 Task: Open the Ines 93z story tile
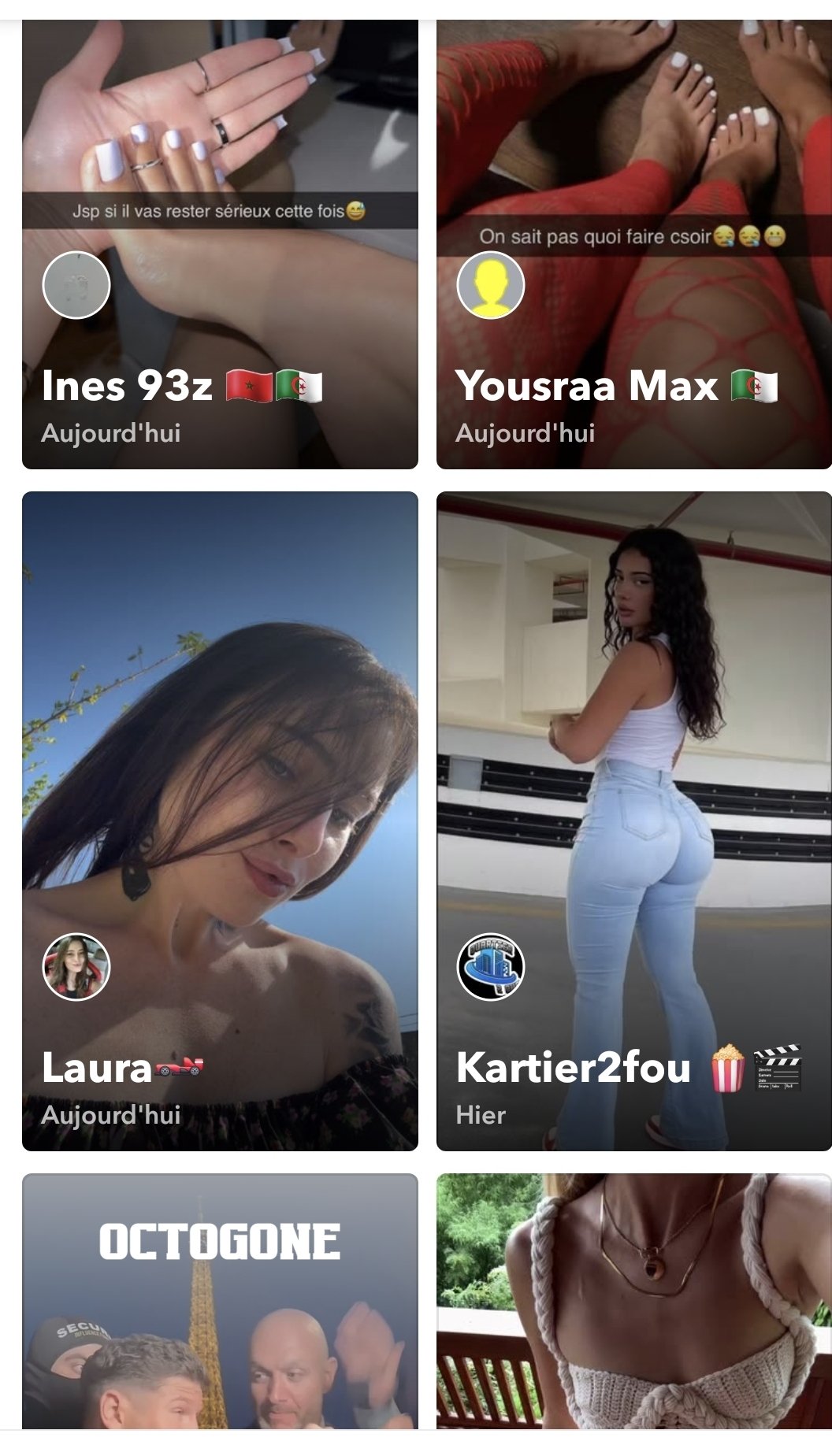point(220,244)
